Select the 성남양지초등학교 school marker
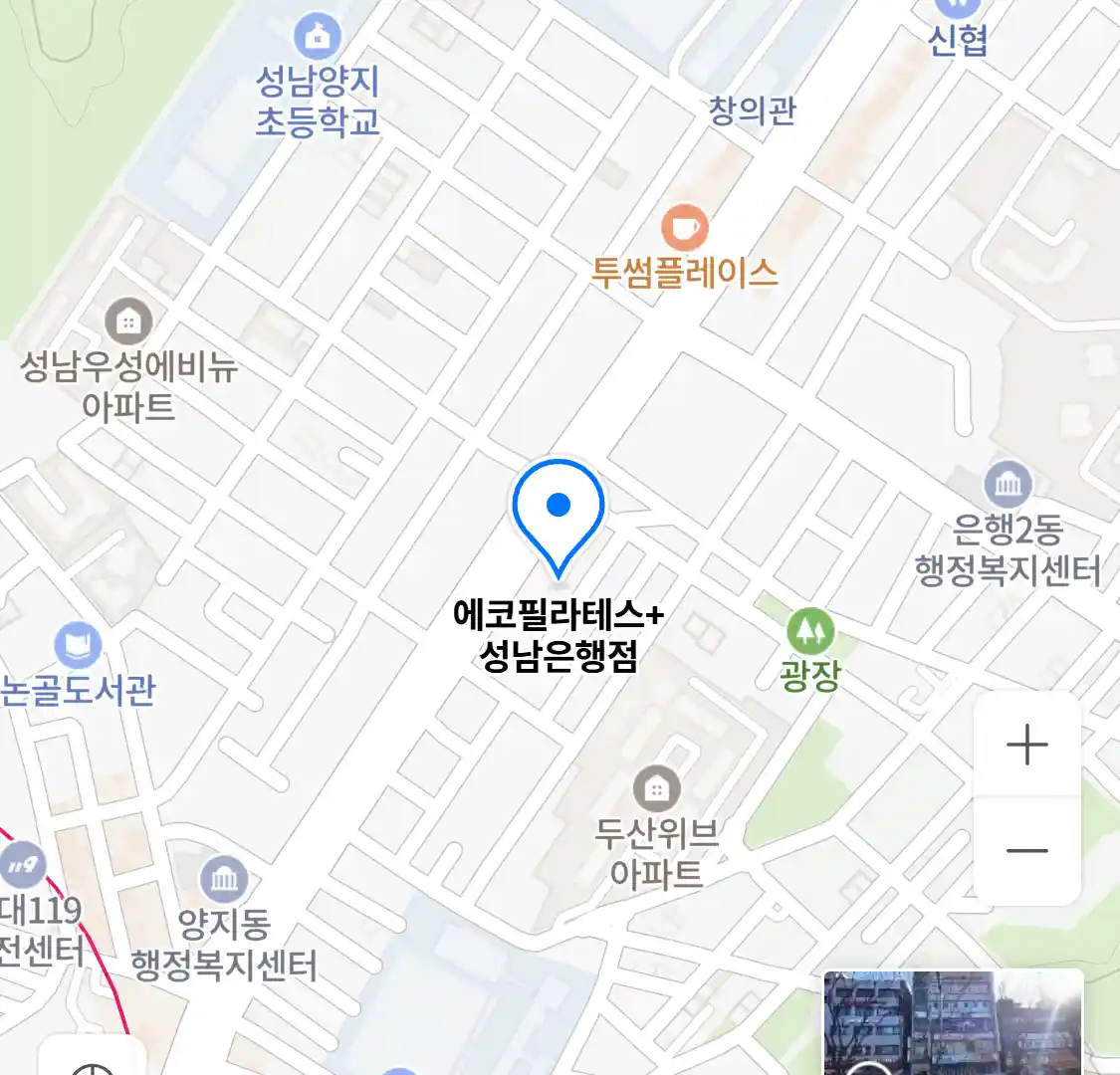Screen dimensions: 1120x1075 pyautogui.click(x=318, y=39)
